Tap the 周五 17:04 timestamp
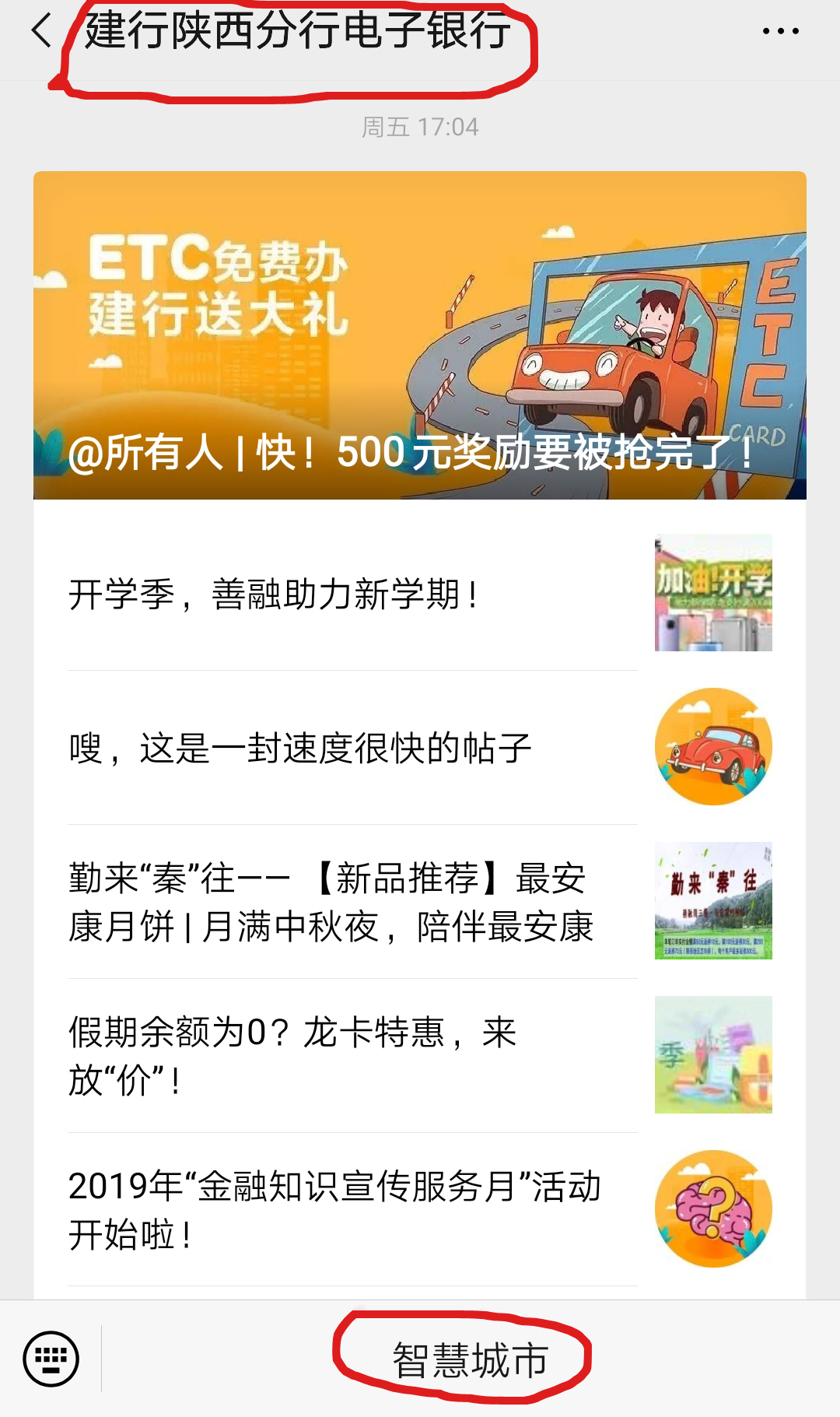Screen dimensions: 840x1417 coord(420,127)
